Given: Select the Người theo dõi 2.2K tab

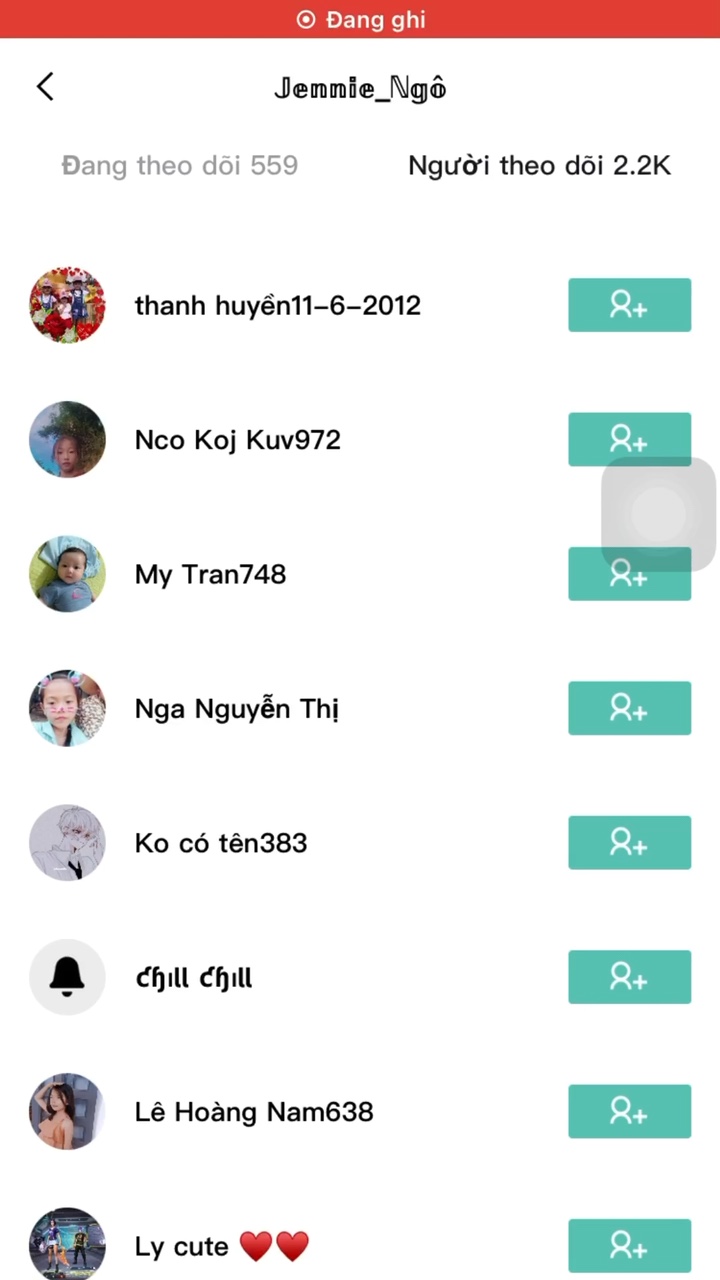Looking at the screenshot, I should [x=539, y=165].
